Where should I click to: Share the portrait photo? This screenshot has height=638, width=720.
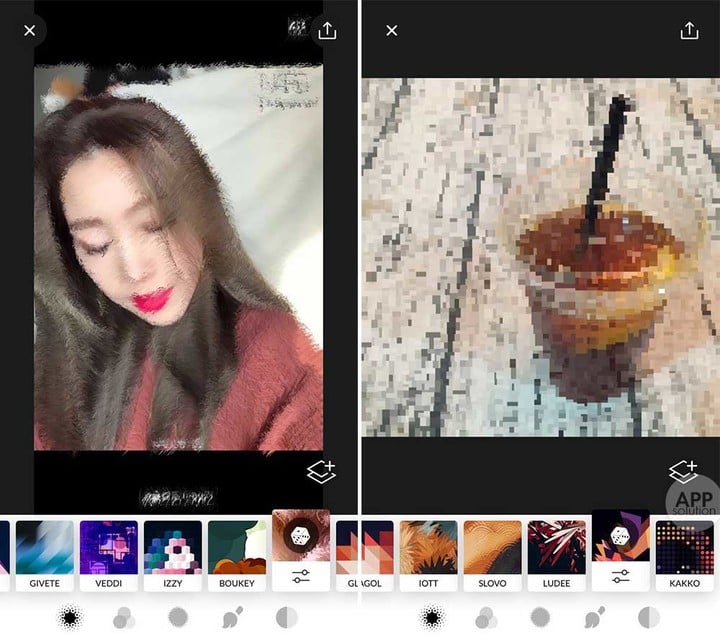(x=327, y=31)
